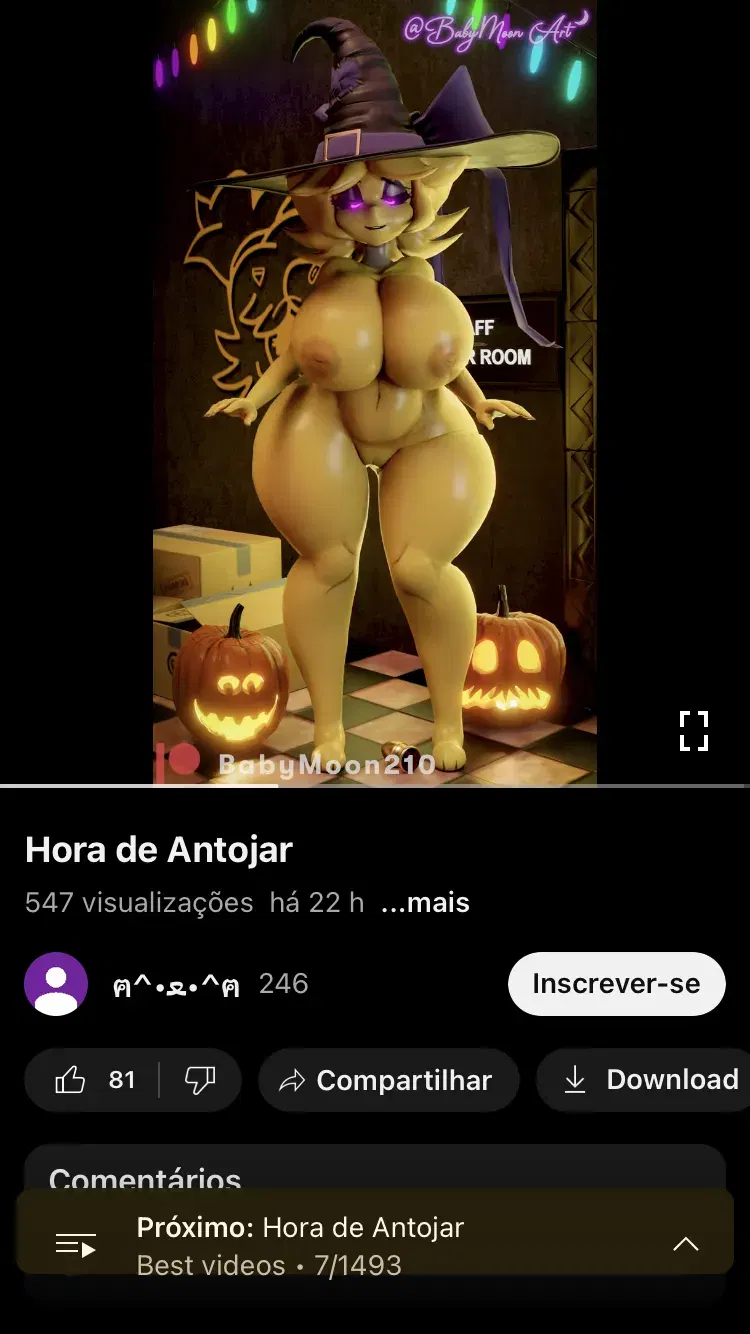Share the video via Compartilhar
750x1334 pixels.
coord(389,1080)
